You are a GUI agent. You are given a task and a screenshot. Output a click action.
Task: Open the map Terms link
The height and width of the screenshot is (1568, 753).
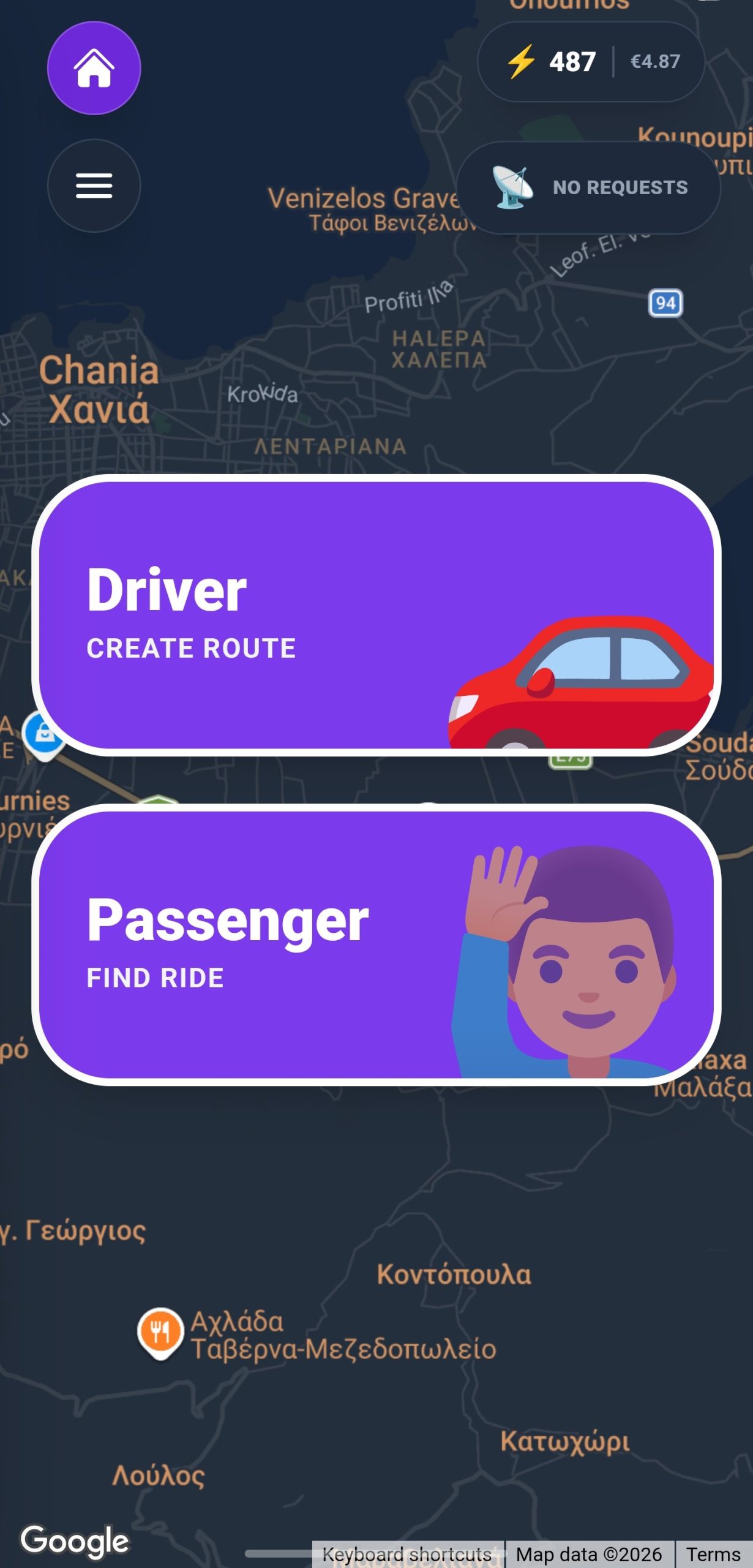tap(713, 1554)
